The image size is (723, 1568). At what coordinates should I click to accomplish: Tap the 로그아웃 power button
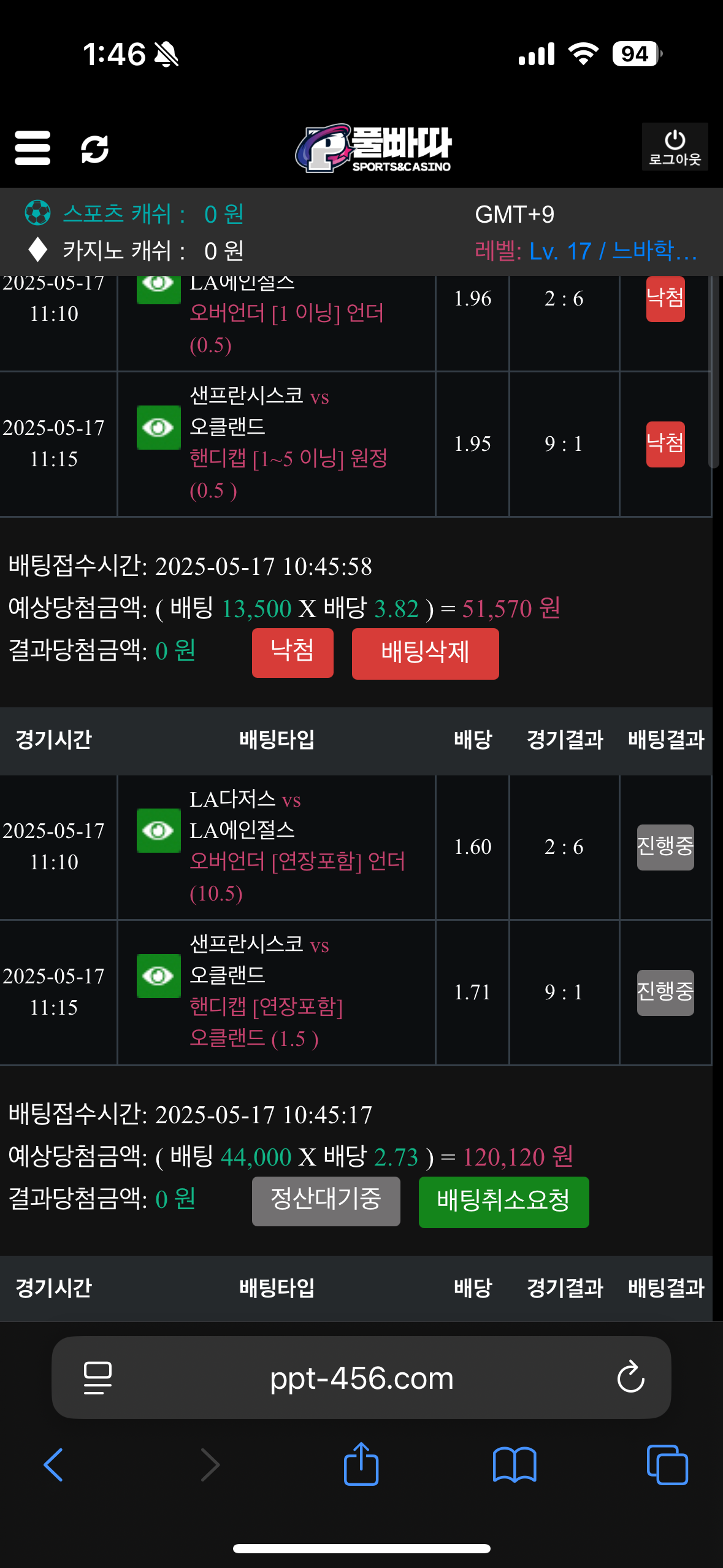(x=675, y=147)
